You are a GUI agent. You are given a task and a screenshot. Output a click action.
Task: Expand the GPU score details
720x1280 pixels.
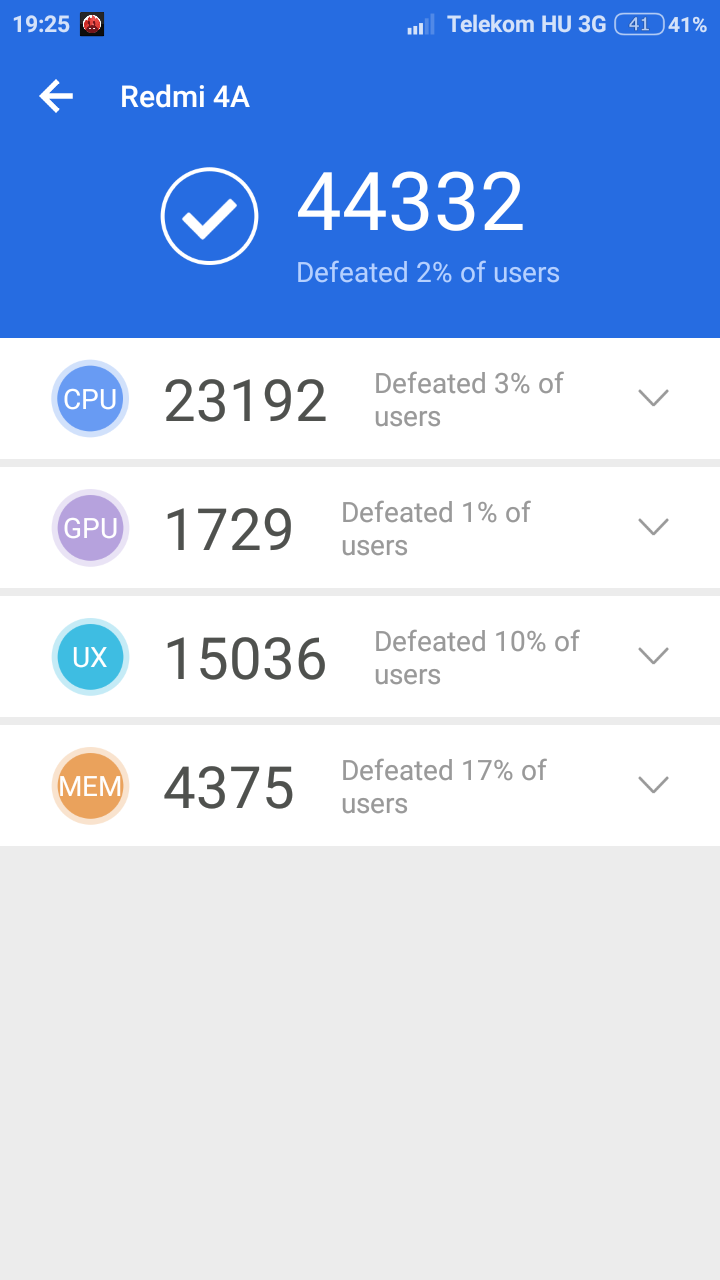coord(653,527)
